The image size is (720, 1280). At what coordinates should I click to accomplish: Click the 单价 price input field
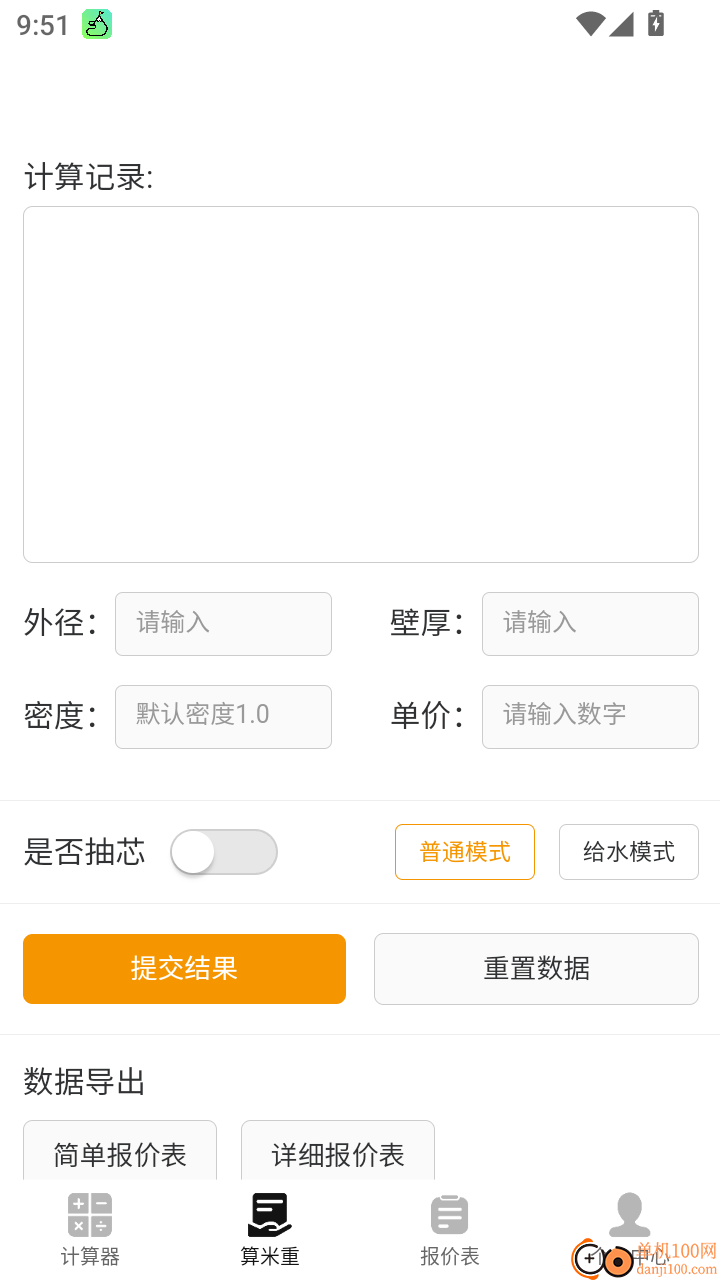[590, 716]
